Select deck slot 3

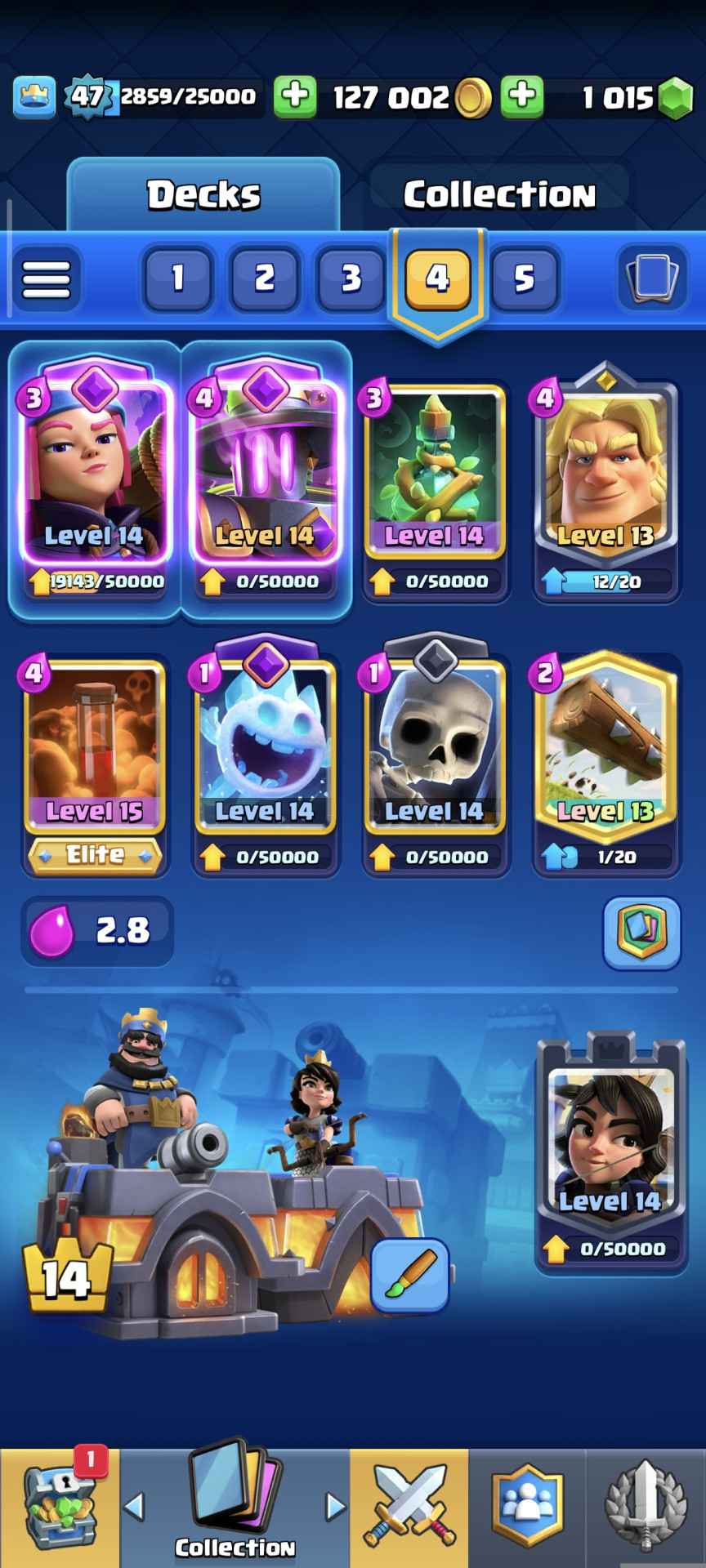[x=351, y=278]
